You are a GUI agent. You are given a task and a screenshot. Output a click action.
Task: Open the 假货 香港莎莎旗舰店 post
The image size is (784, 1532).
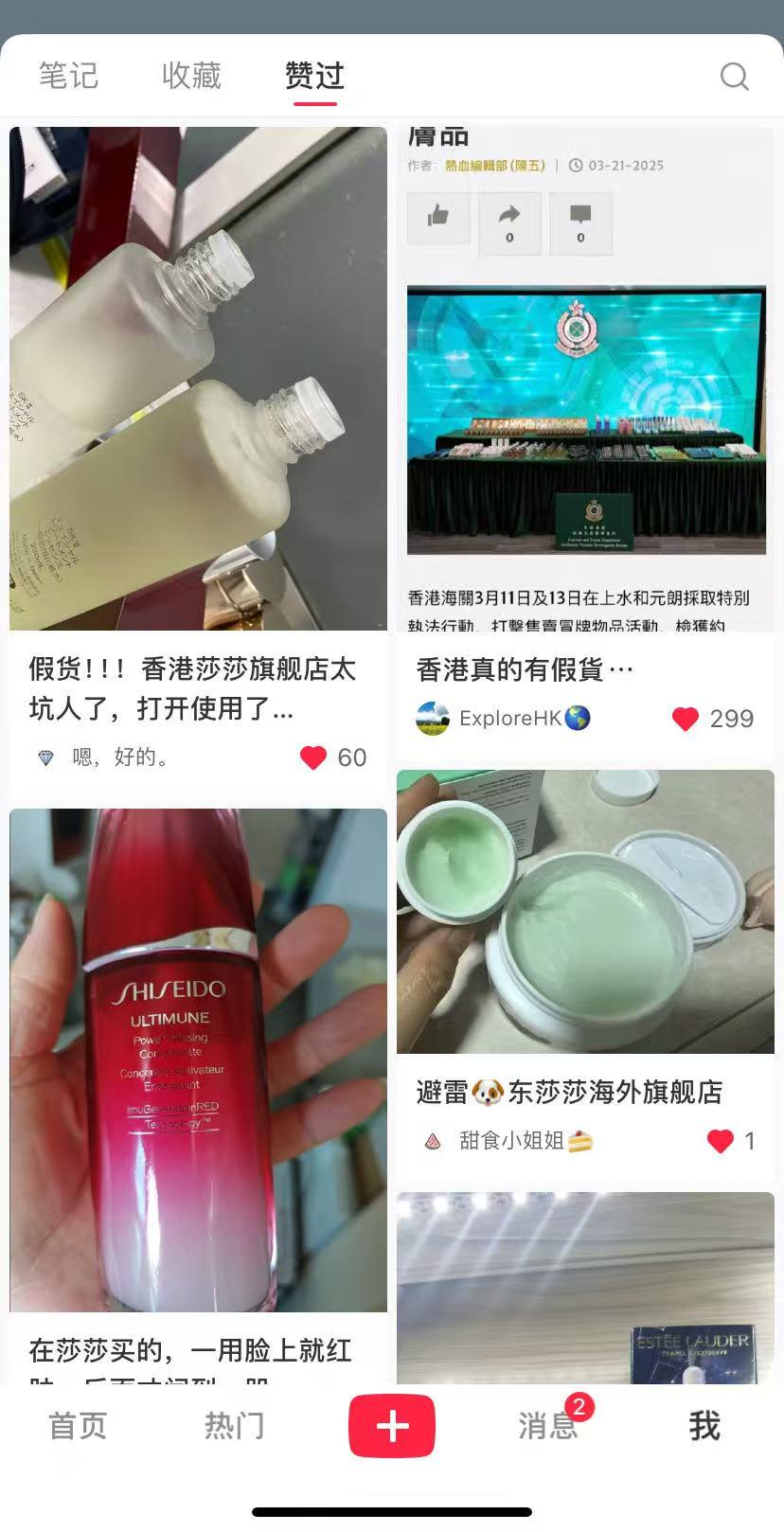[x=198, y=379]
